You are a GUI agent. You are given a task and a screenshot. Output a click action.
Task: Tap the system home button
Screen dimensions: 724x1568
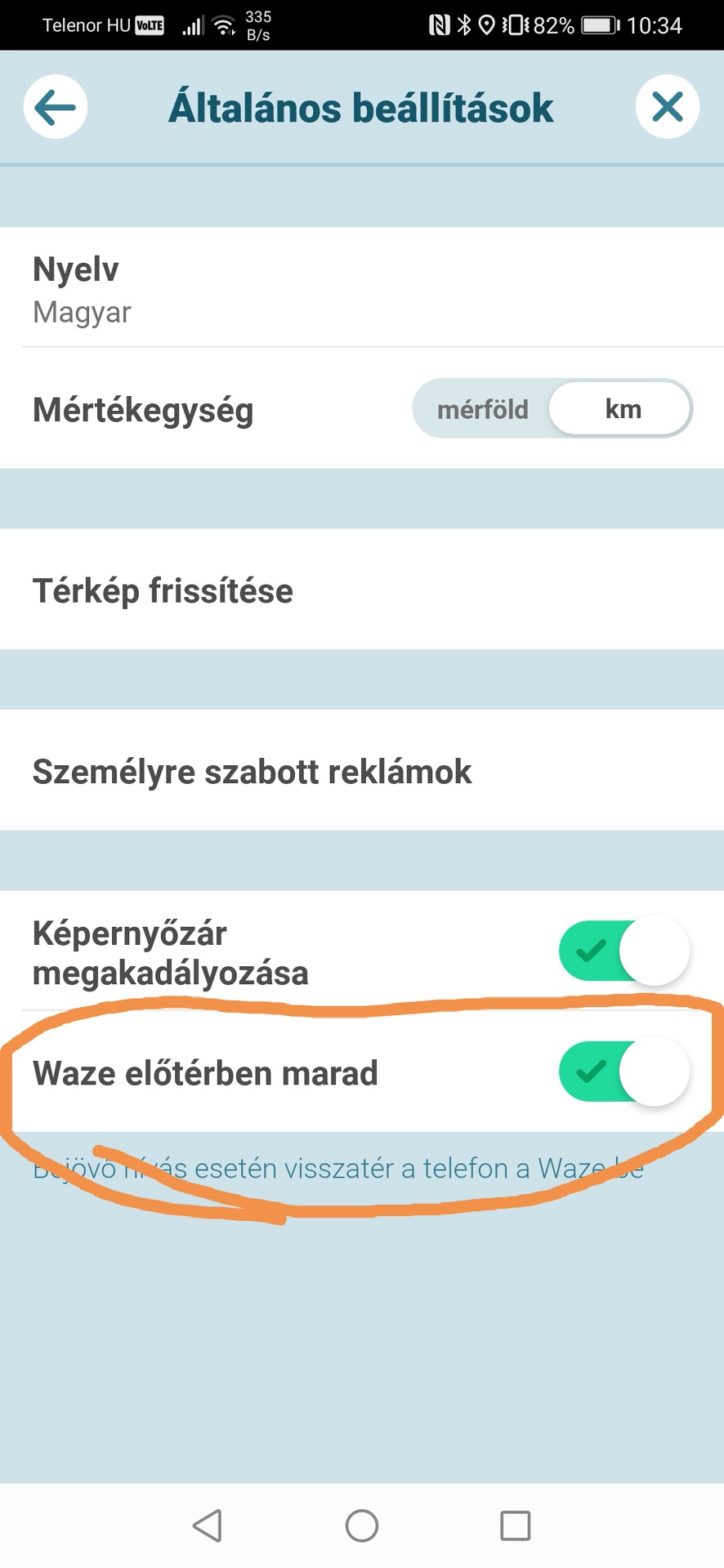pyautogui.click(x=361, y=1525)
